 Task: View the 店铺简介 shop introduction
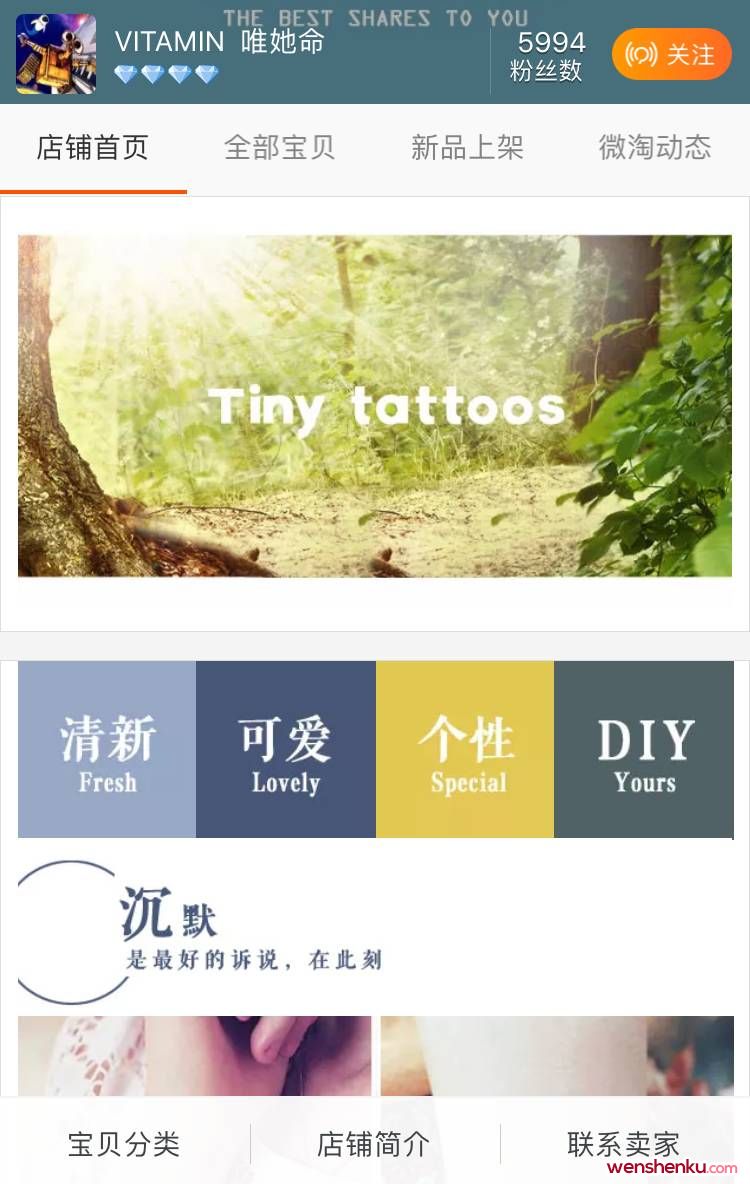[374, 1144]
